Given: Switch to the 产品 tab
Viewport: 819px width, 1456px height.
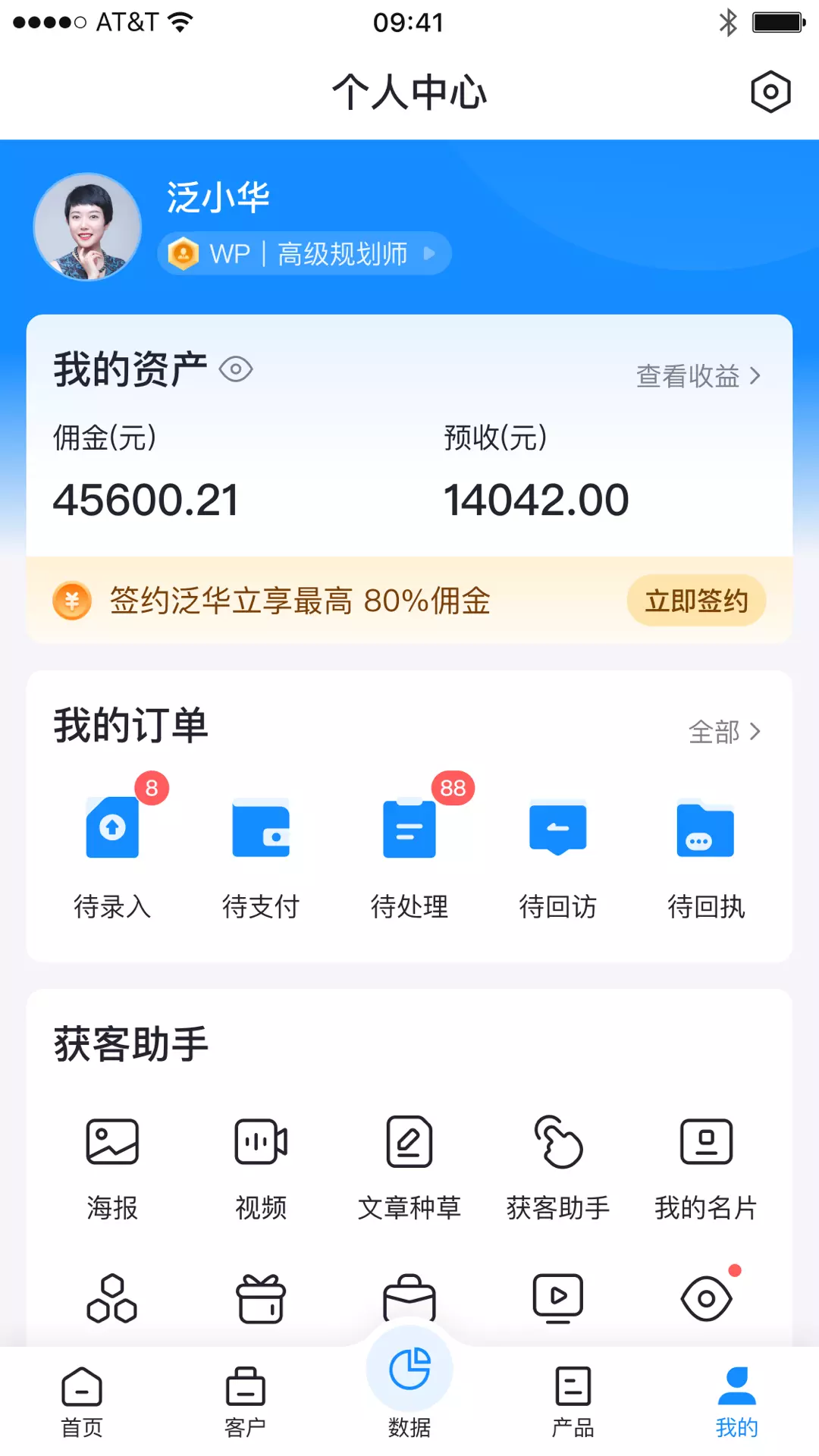Looking at the screenshot, I should click(573, 1402).
